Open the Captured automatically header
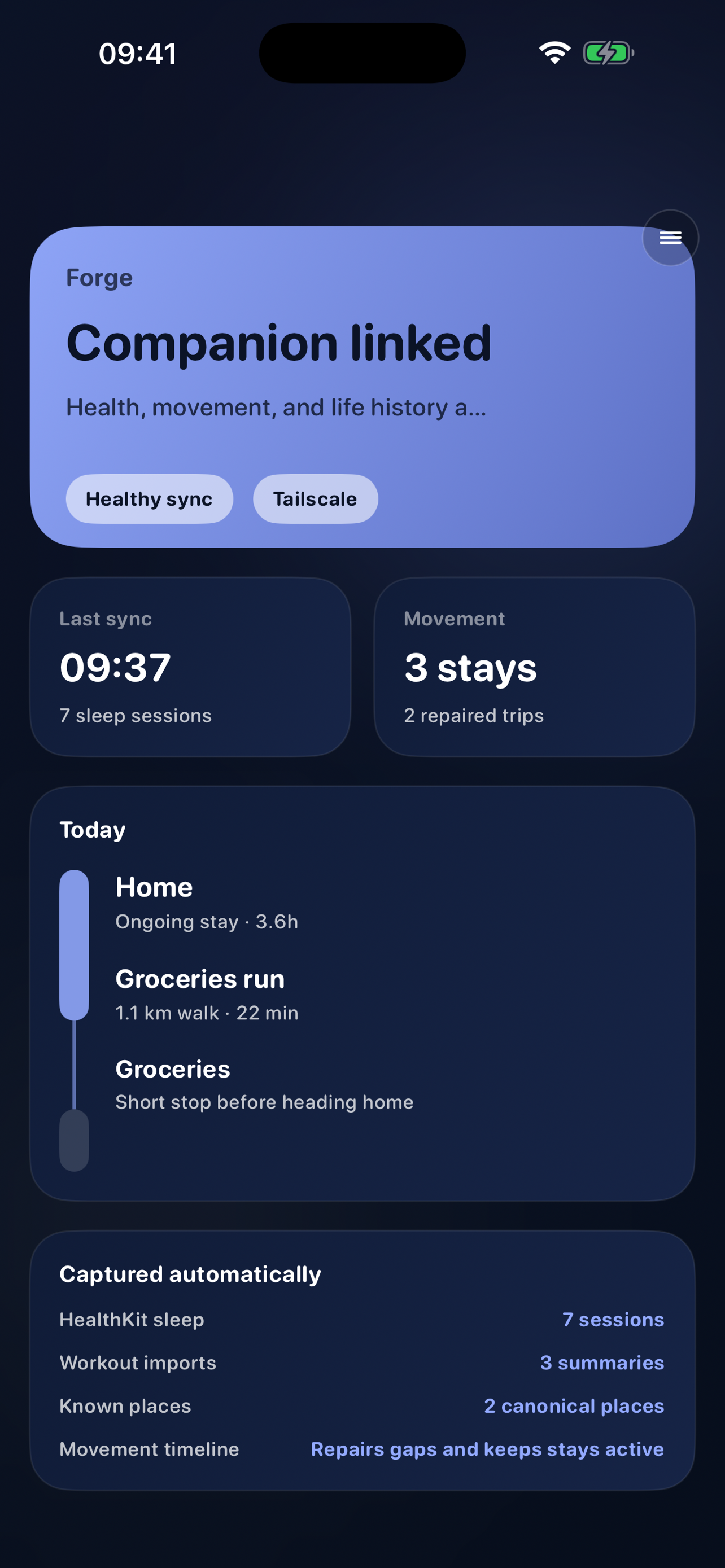 [190, 1273]
